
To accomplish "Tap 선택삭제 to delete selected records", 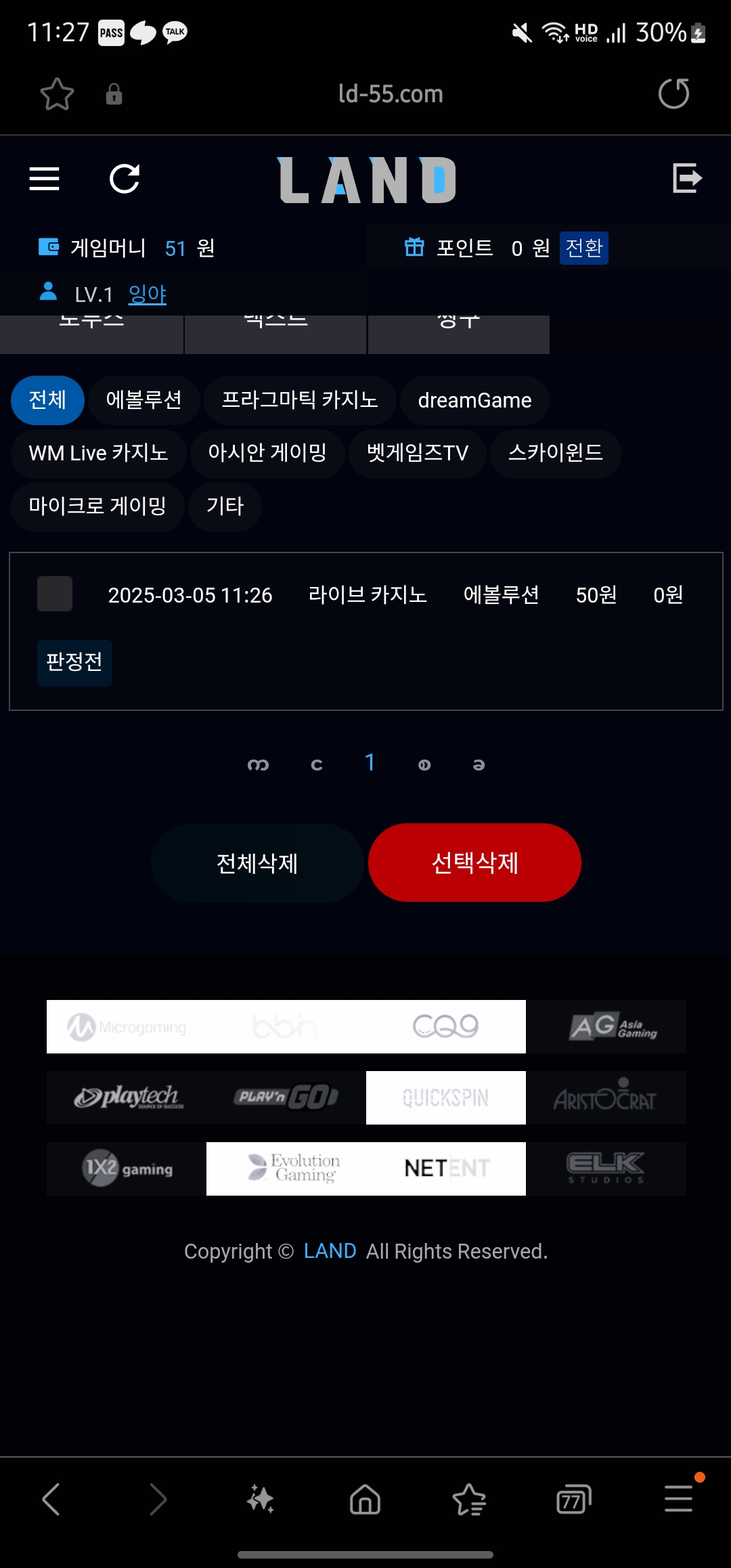I will point(474,863).
